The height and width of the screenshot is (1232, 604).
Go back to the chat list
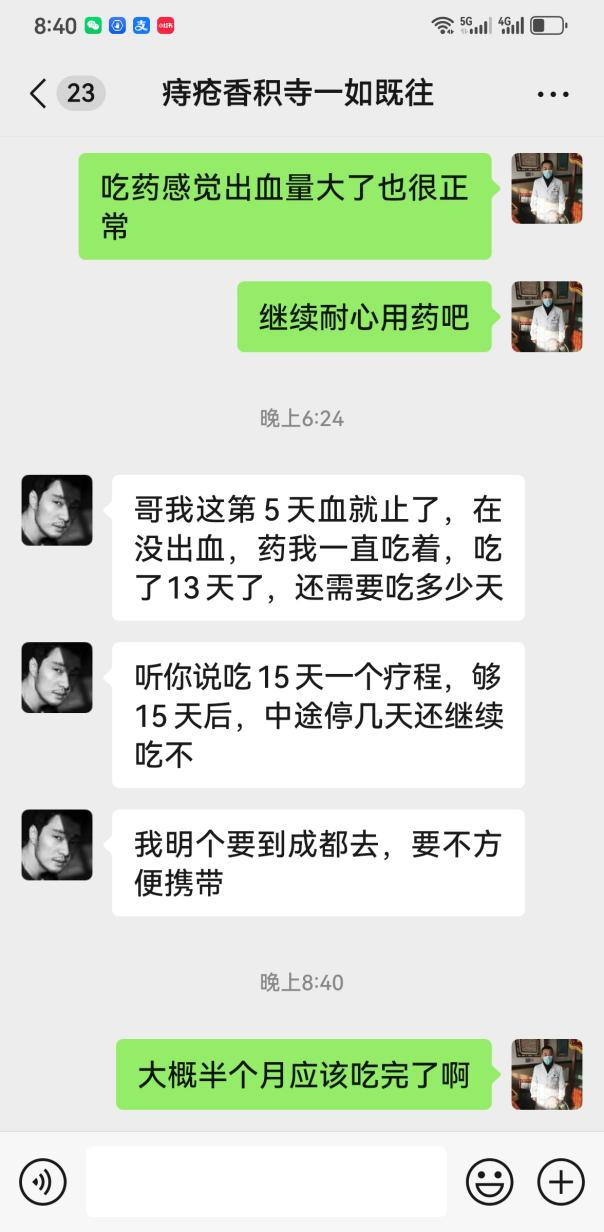[x=38, y=94]
